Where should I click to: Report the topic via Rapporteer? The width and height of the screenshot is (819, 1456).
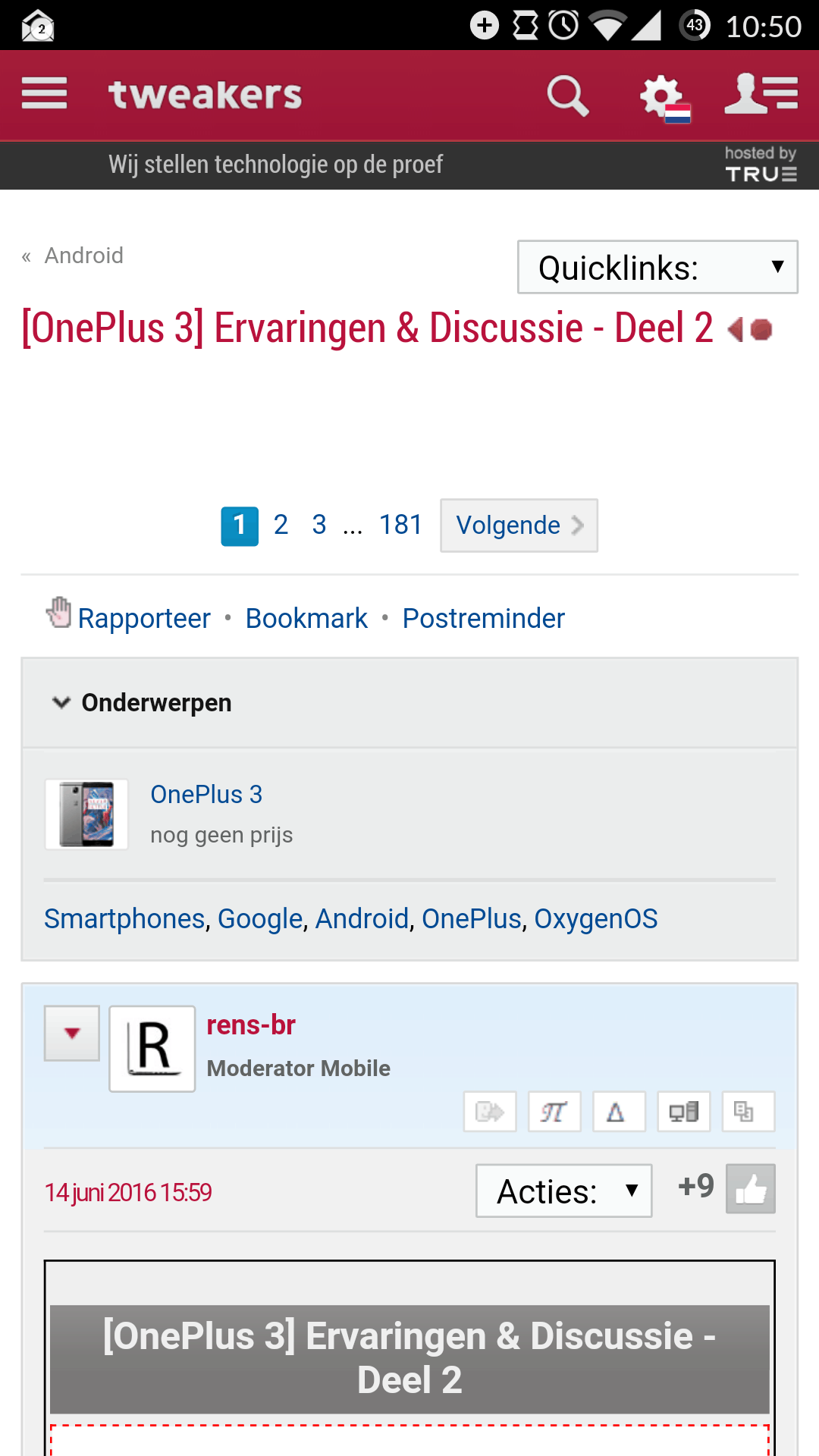pos(143,619)
